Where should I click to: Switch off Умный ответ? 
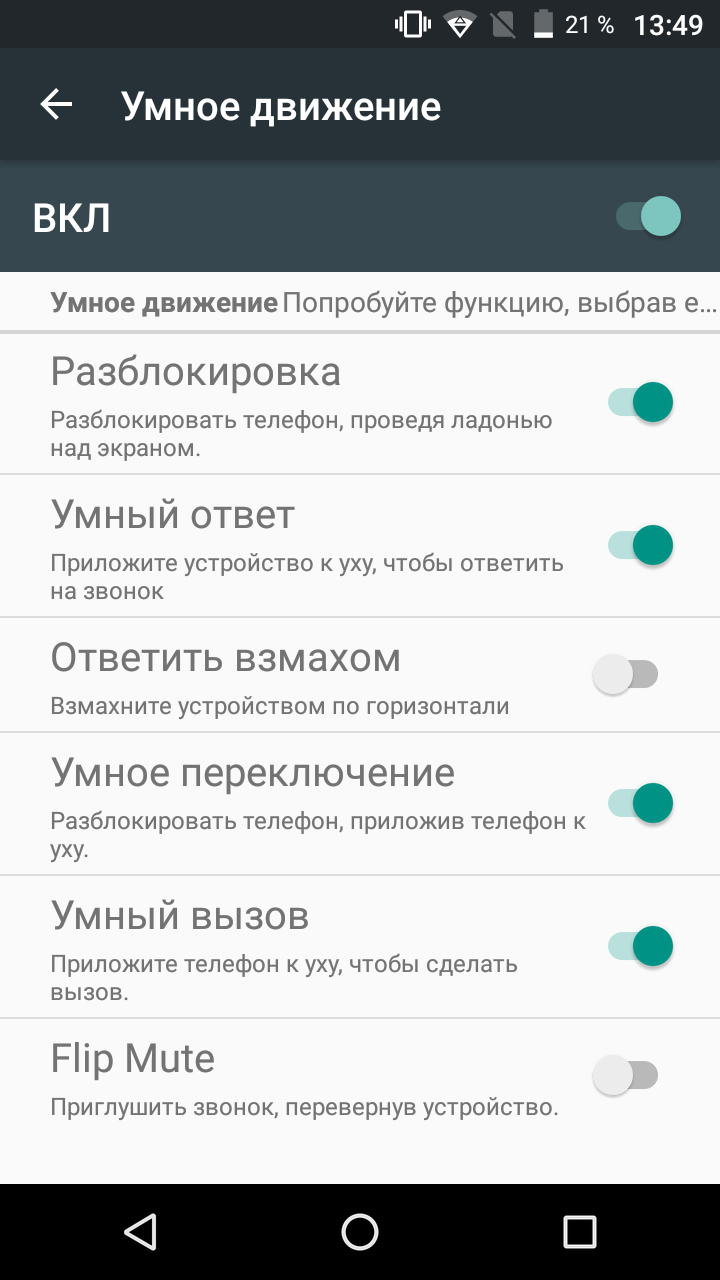[640, 545]
